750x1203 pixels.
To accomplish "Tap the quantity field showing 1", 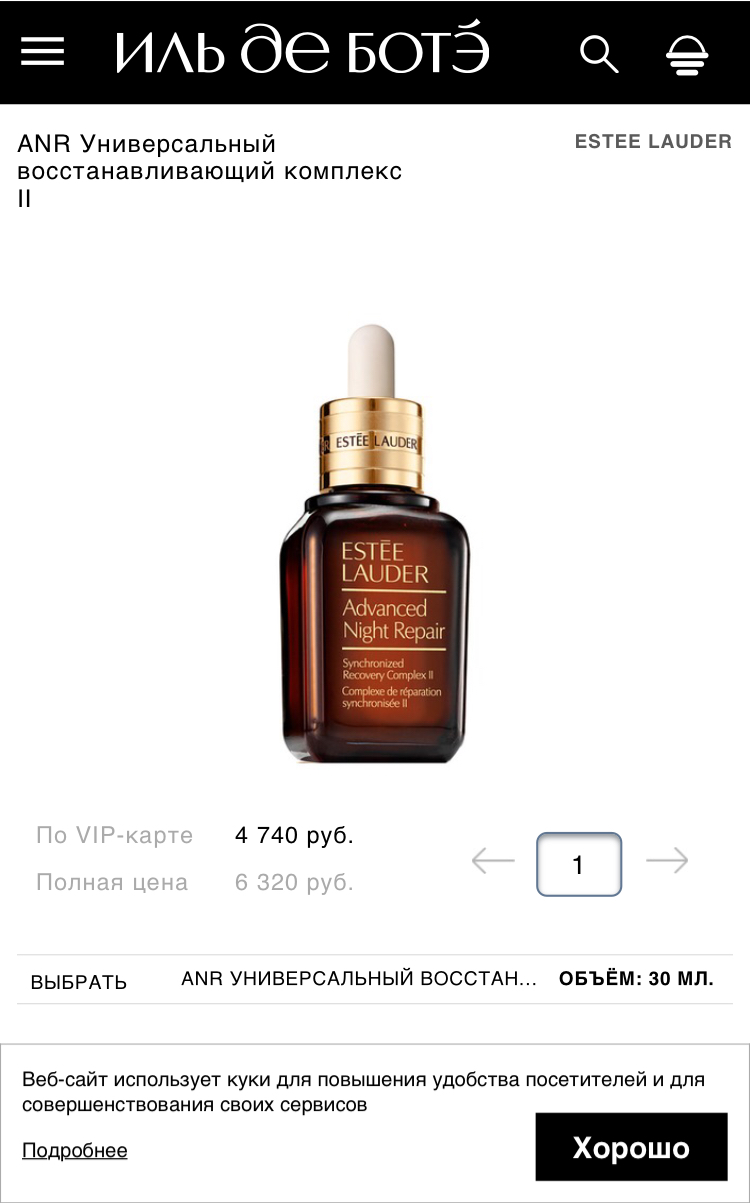I will click(579, 864).
